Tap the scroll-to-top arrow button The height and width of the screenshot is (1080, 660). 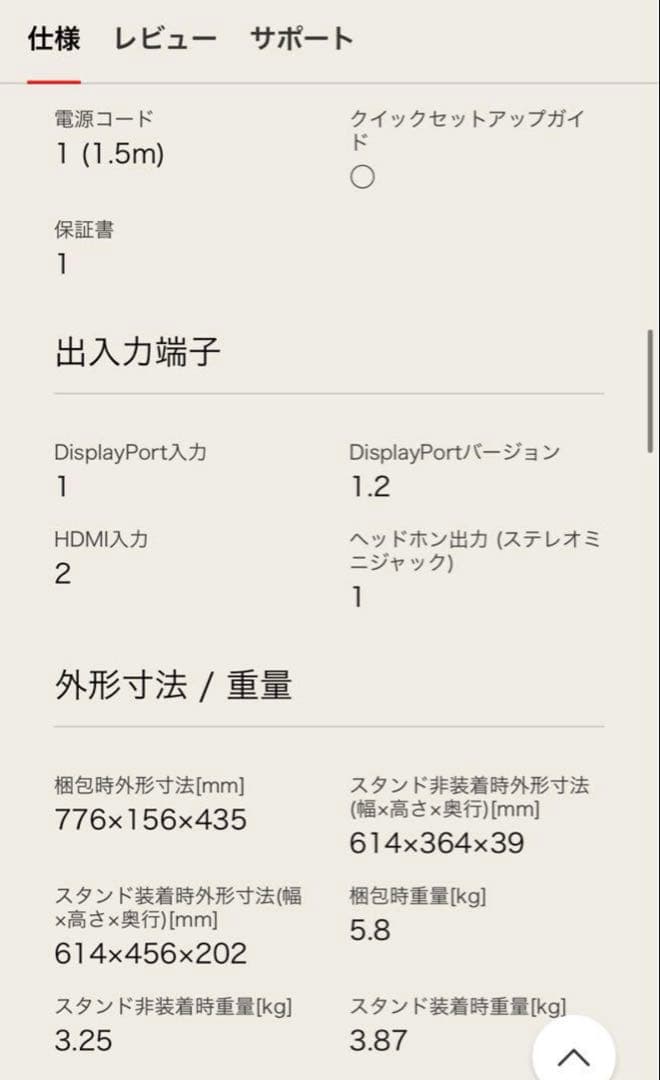(574, 1054)
